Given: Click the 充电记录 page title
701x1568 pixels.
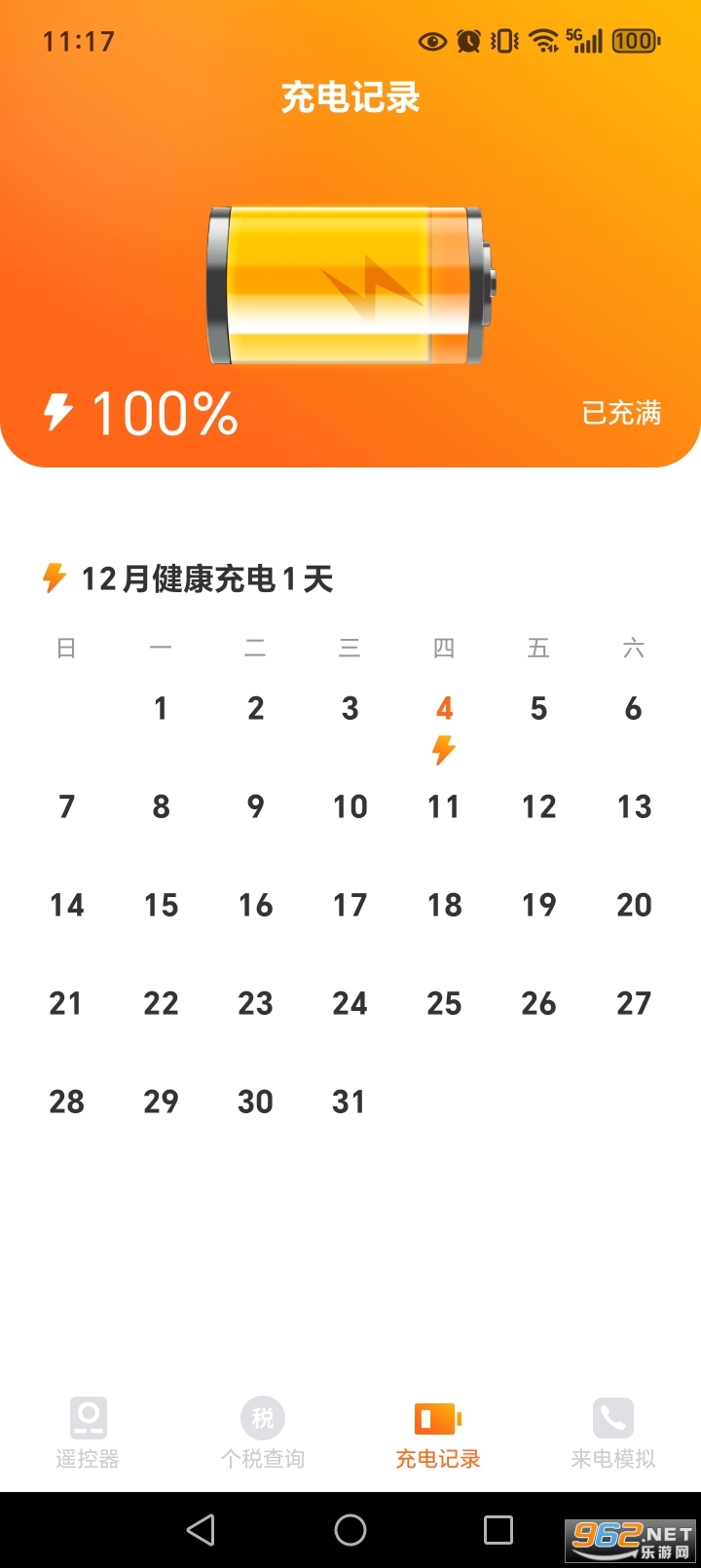Looking at the screenshot, I should coord(350,98).
